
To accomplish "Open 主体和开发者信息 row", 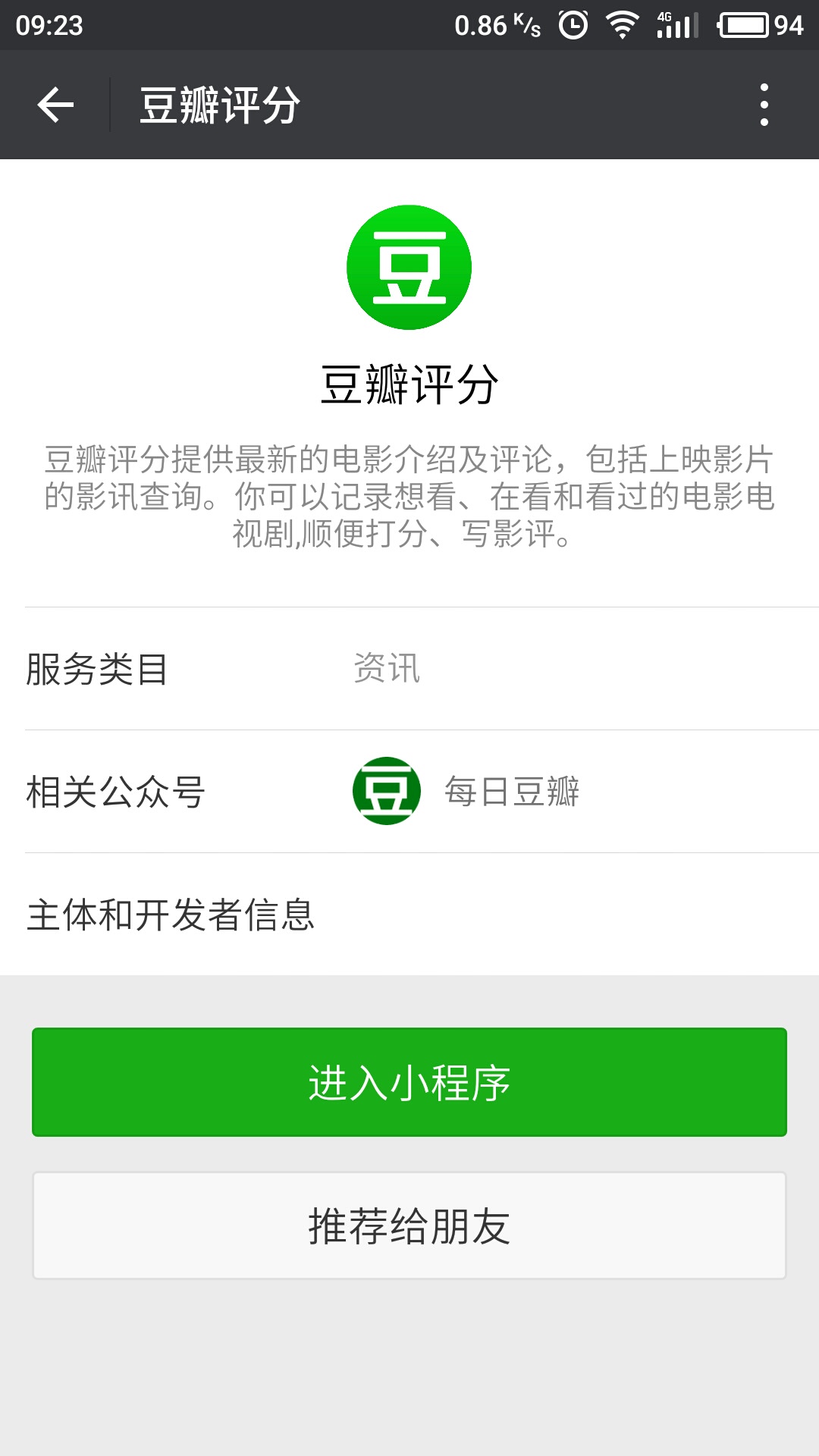I will tap(409, 915).
